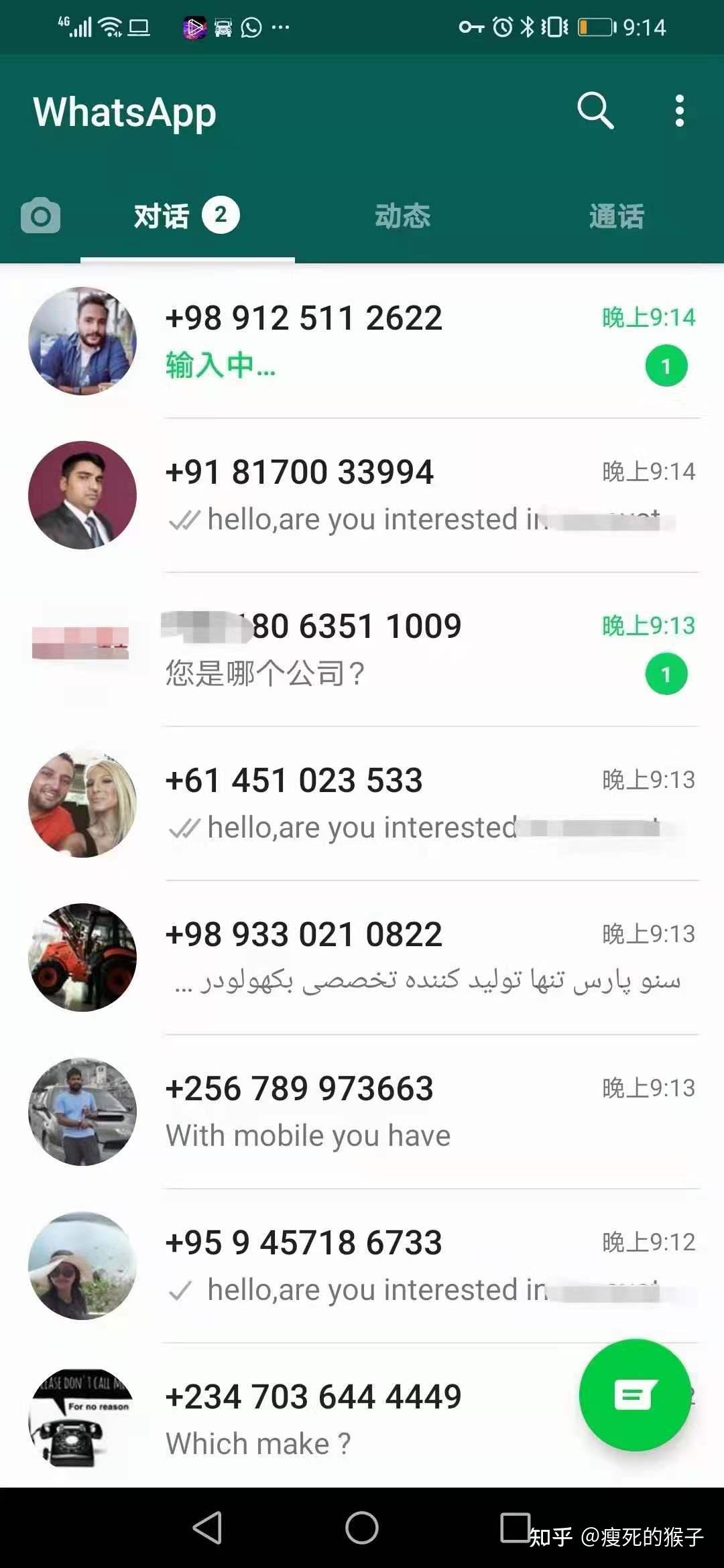The height and width of the screenshot is (1568, 724).
Task: Start a new chat with the green button
Action: (x=635, y=1395)
